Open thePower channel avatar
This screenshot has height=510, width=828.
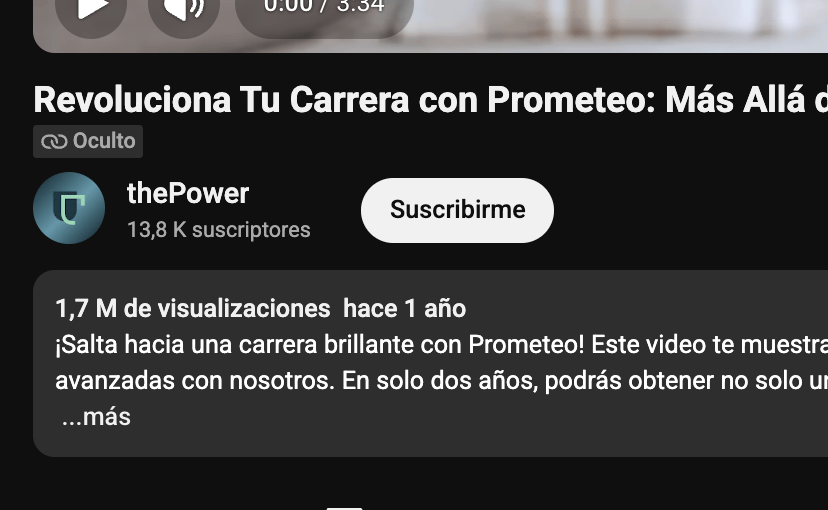(x=69, y=208)
